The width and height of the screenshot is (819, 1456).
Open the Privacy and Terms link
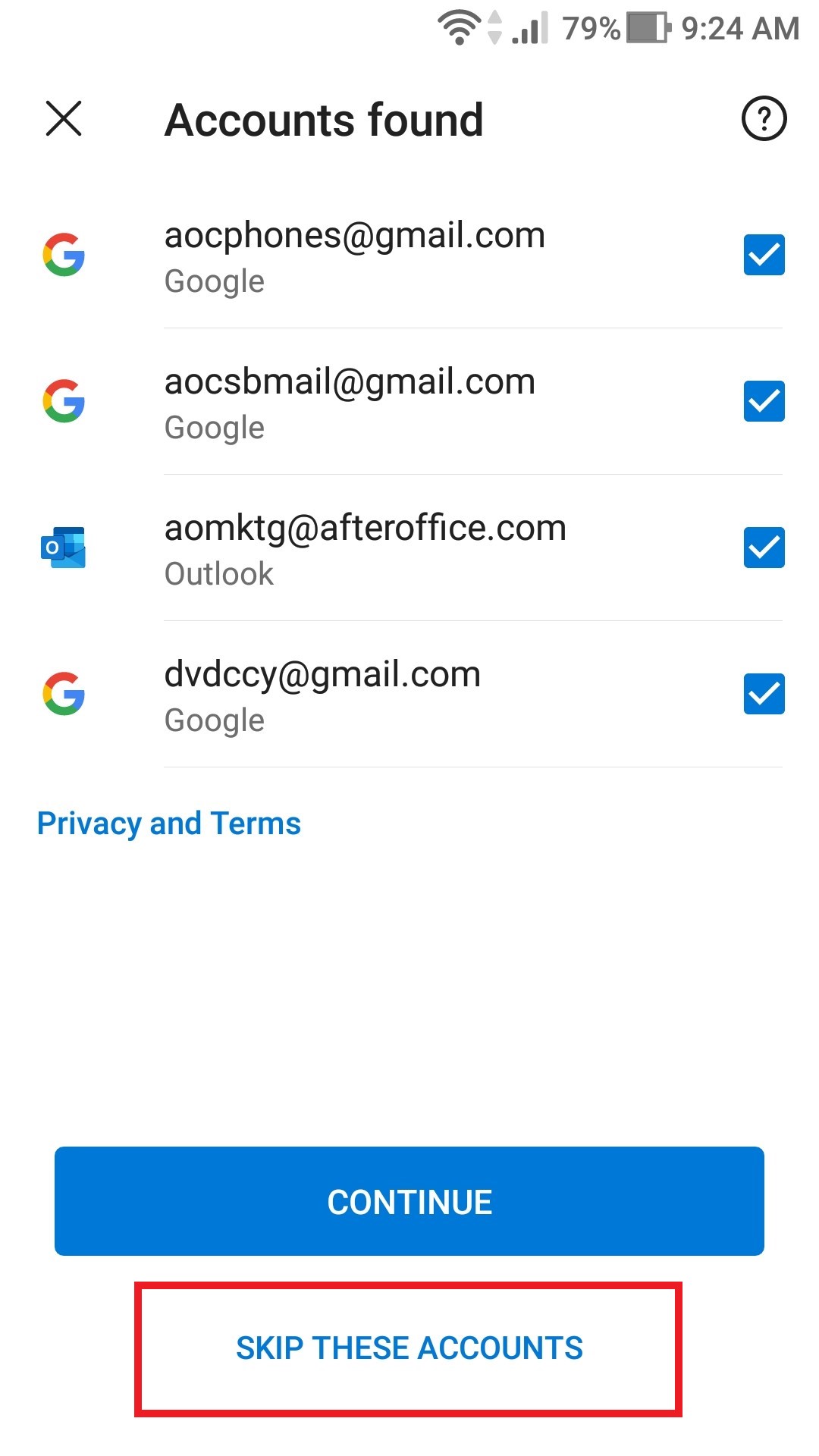(169, 824)
